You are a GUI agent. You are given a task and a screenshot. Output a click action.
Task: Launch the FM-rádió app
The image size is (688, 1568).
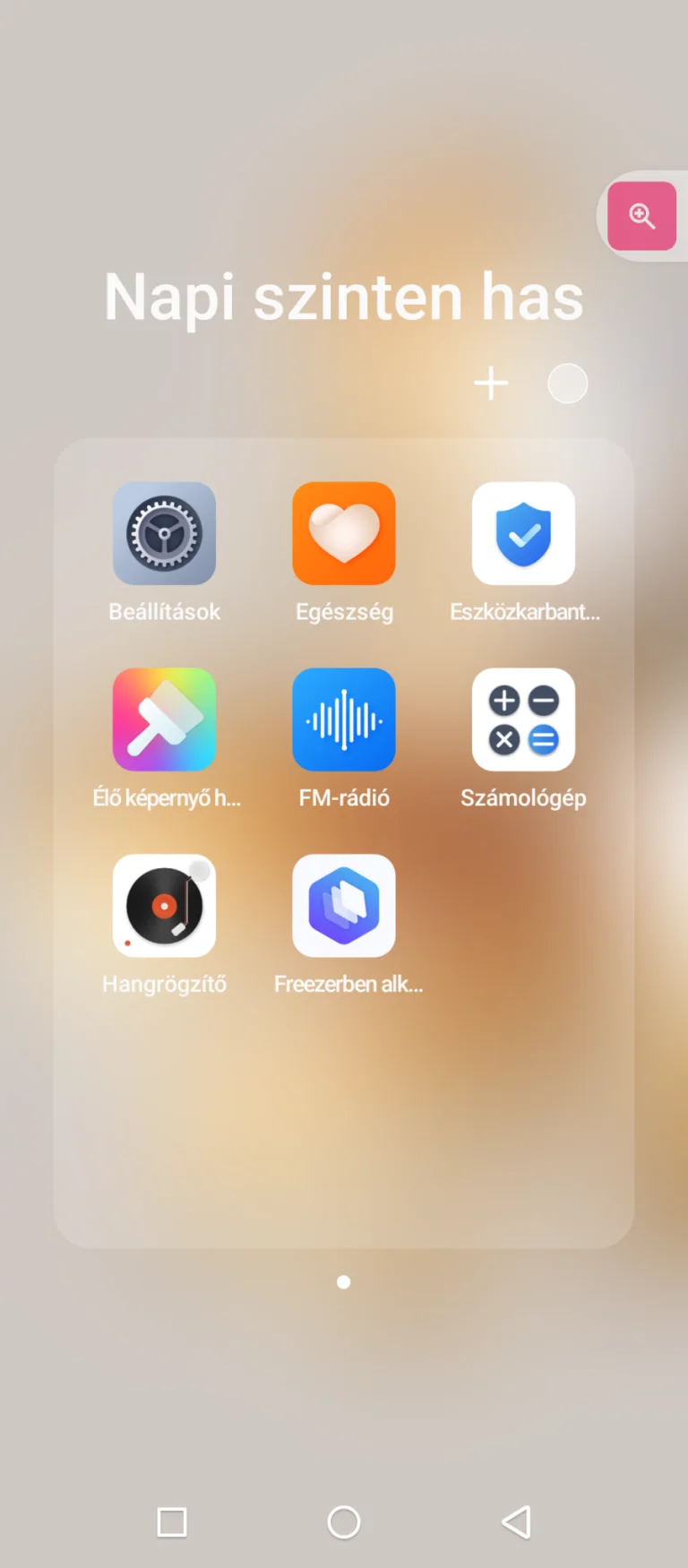point(344,719)
